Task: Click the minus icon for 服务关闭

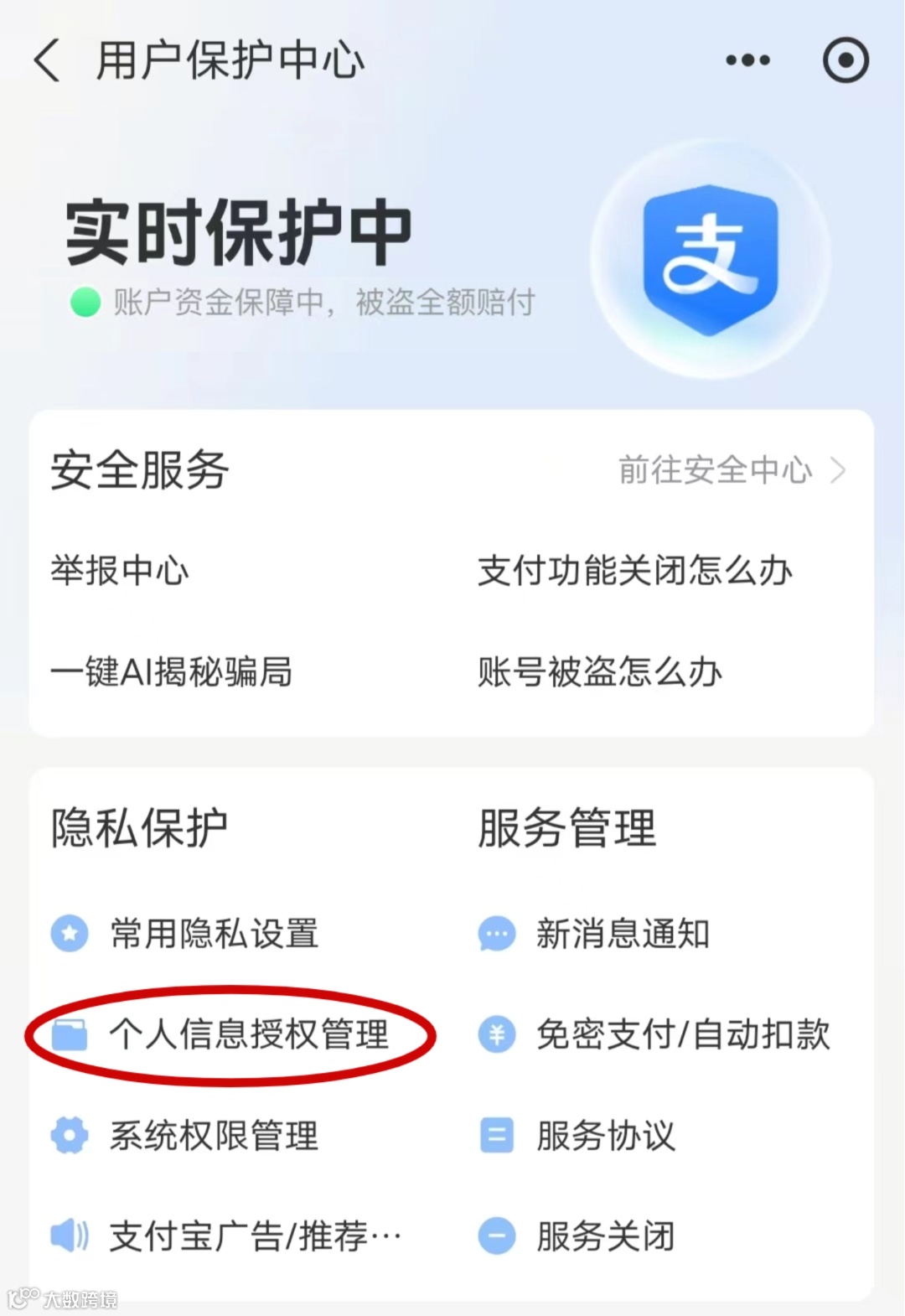Action: pyautogui.click(x=496, y=1235)
